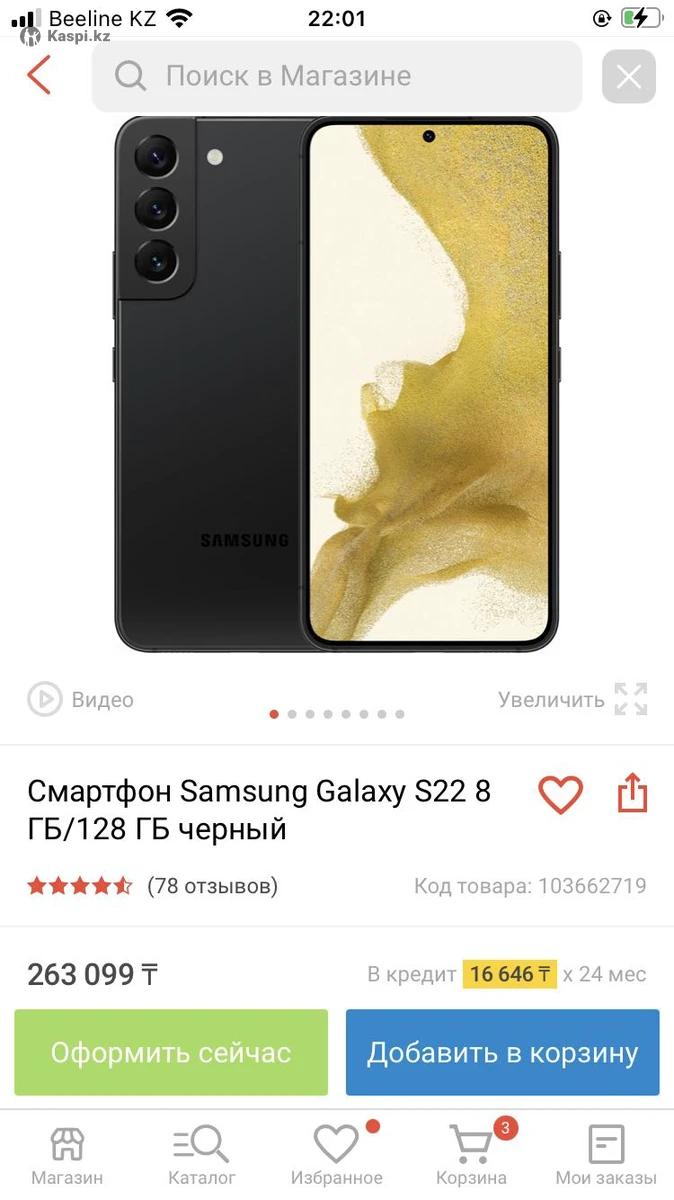Tap Увеличить to enlarge the product image
The image size is (674, 1200).
(x=573, y=699)
